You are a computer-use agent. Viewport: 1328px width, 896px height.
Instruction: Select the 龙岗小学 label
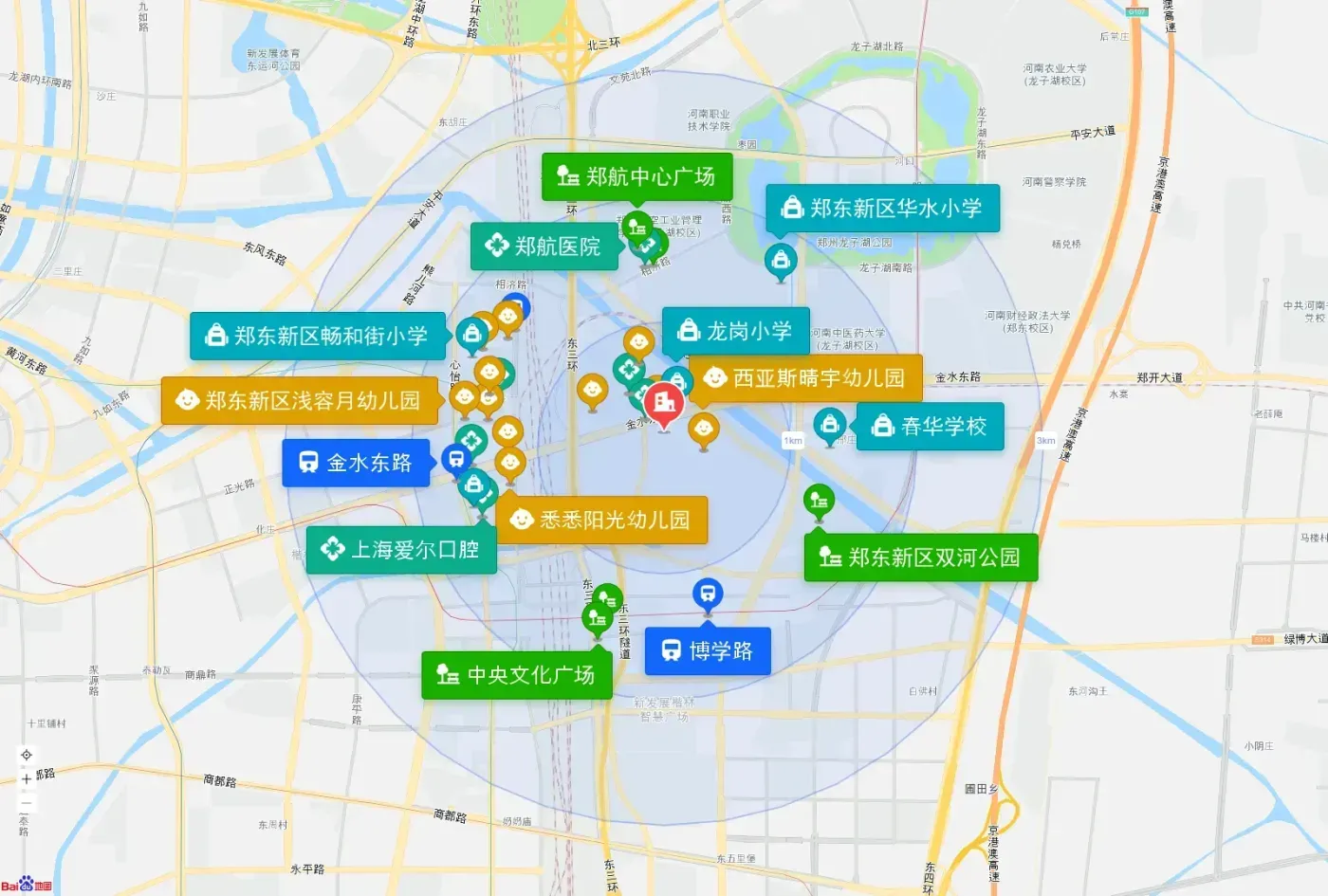point(736,331)
